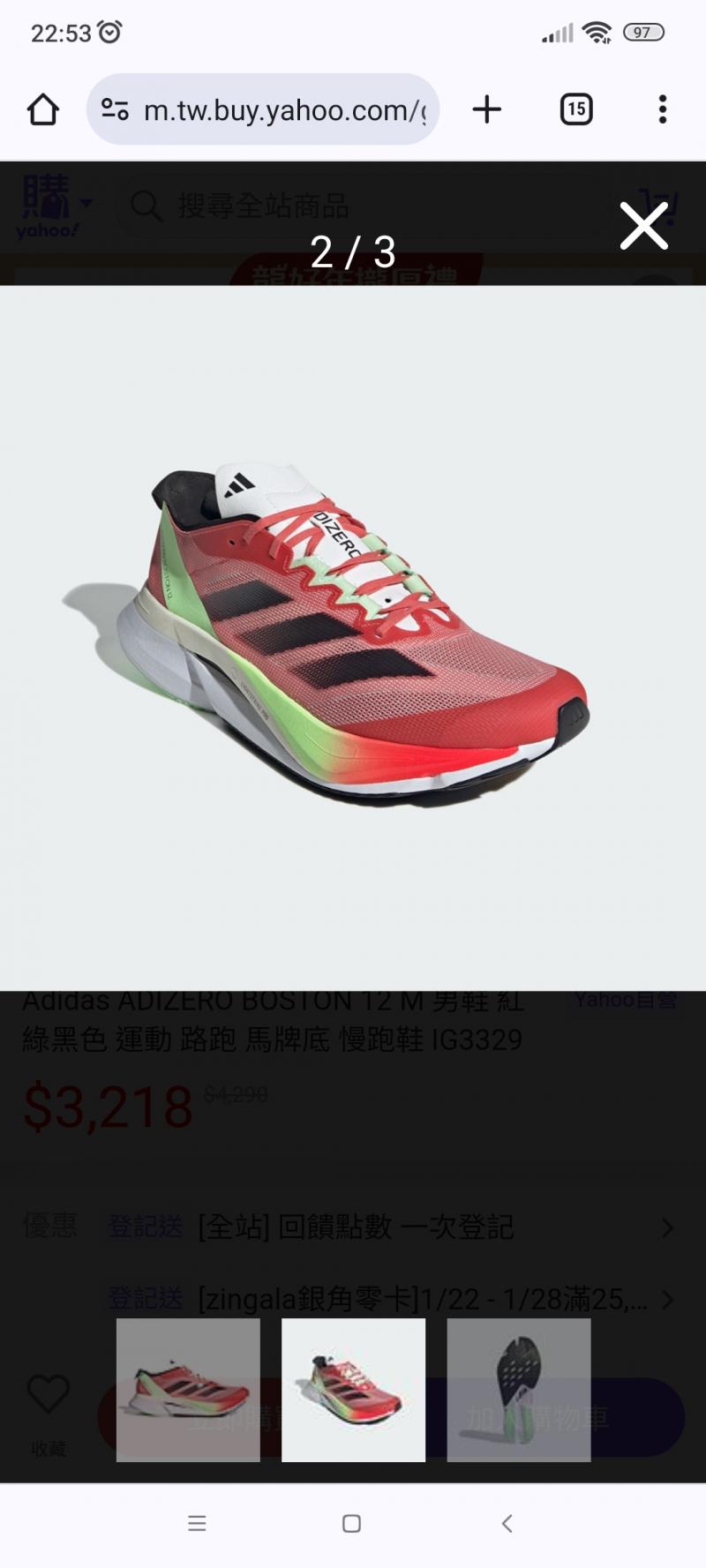
Task: Select the second angled shoe thumbnail
Action: (x=353, y=1390)
